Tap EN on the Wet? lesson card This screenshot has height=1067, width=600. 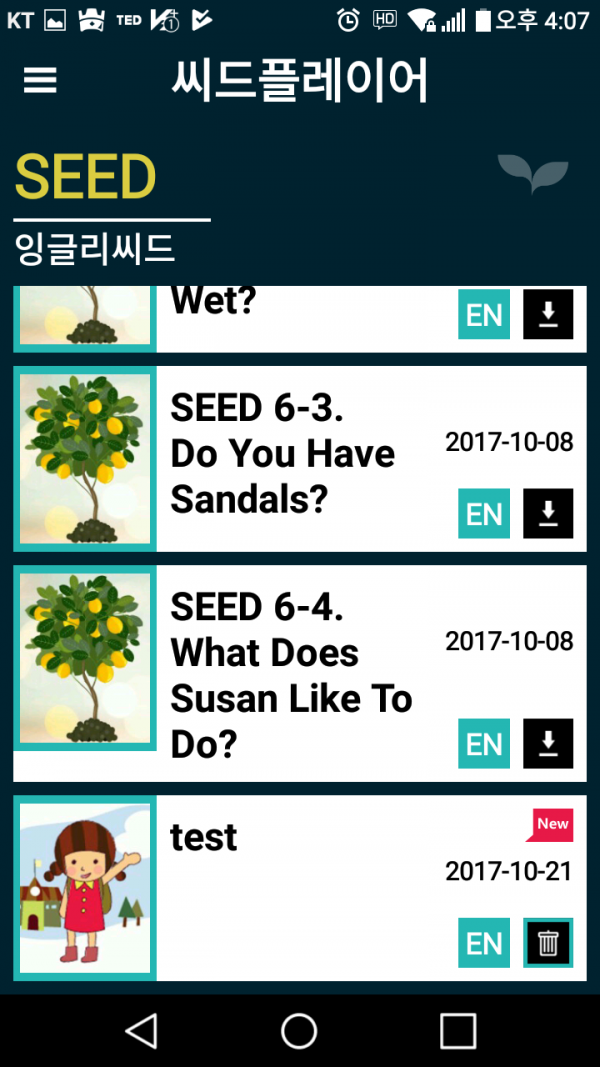coord(484,315)
